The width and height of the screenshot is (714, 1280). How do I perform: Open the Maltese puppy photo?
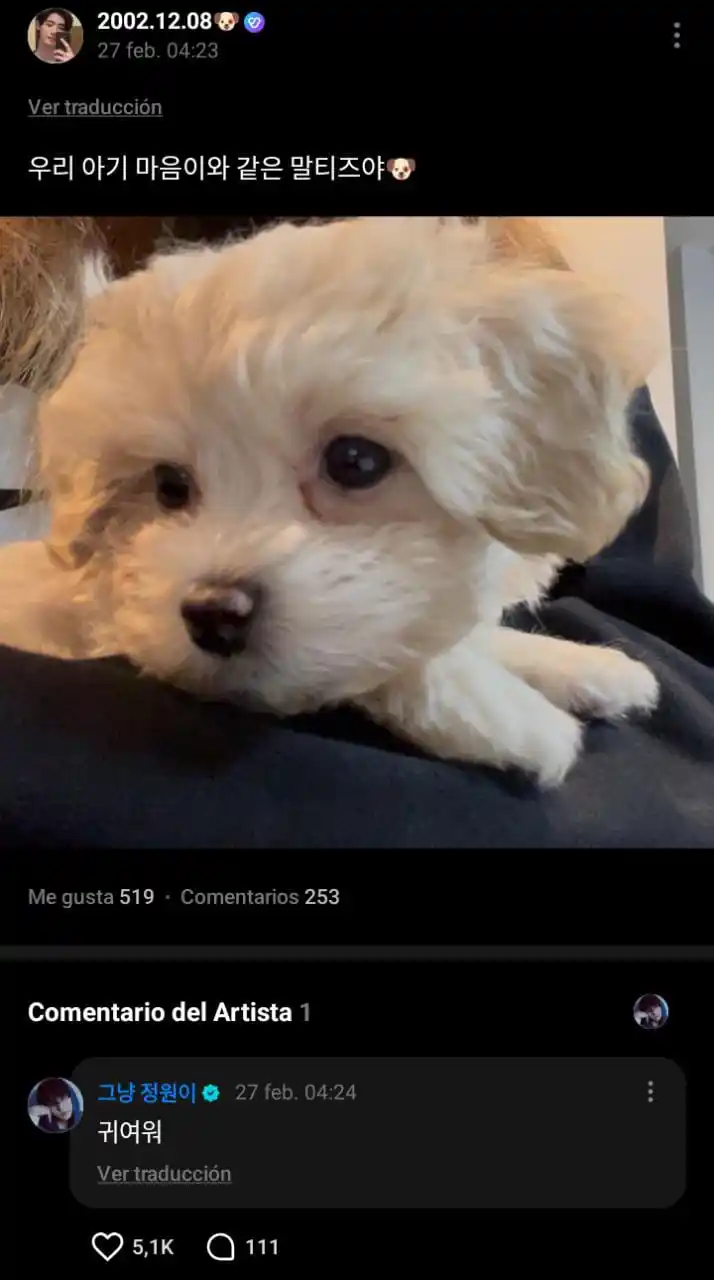pos(357,532)
